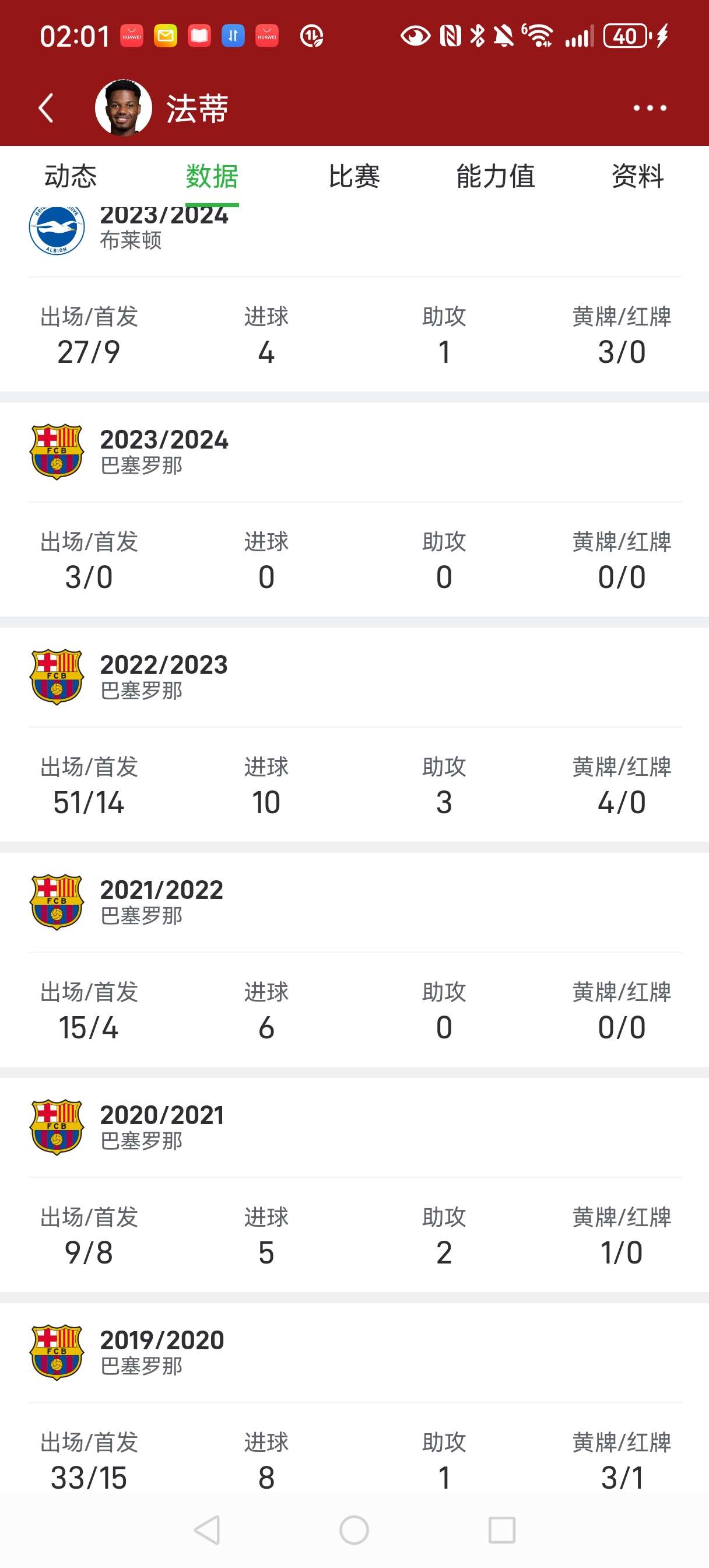The image size is (709, 1568).
Task: Switch to the 比赛 tab
Action: pos(354,177)
